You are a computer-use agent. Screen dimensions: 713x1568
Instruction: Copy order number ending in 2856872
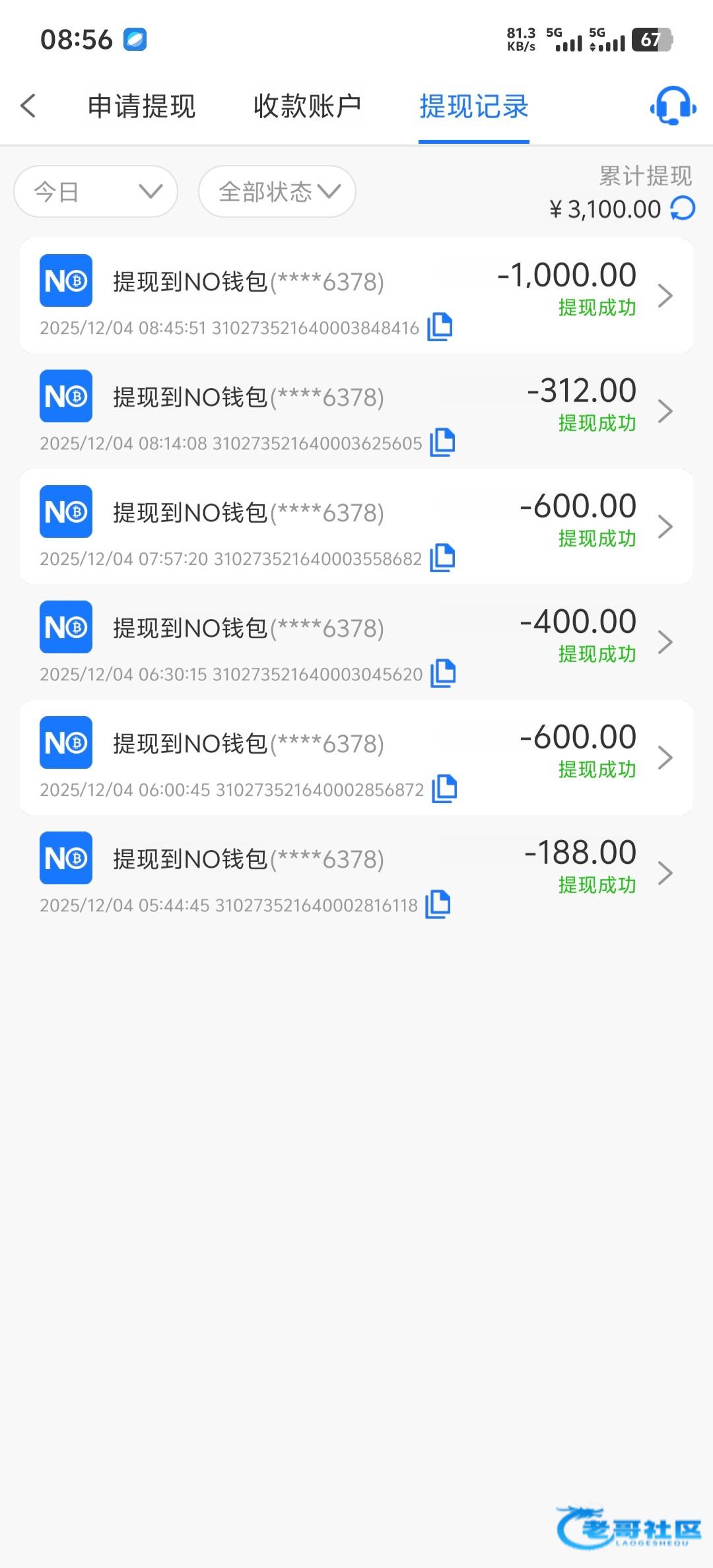(444, 789)
